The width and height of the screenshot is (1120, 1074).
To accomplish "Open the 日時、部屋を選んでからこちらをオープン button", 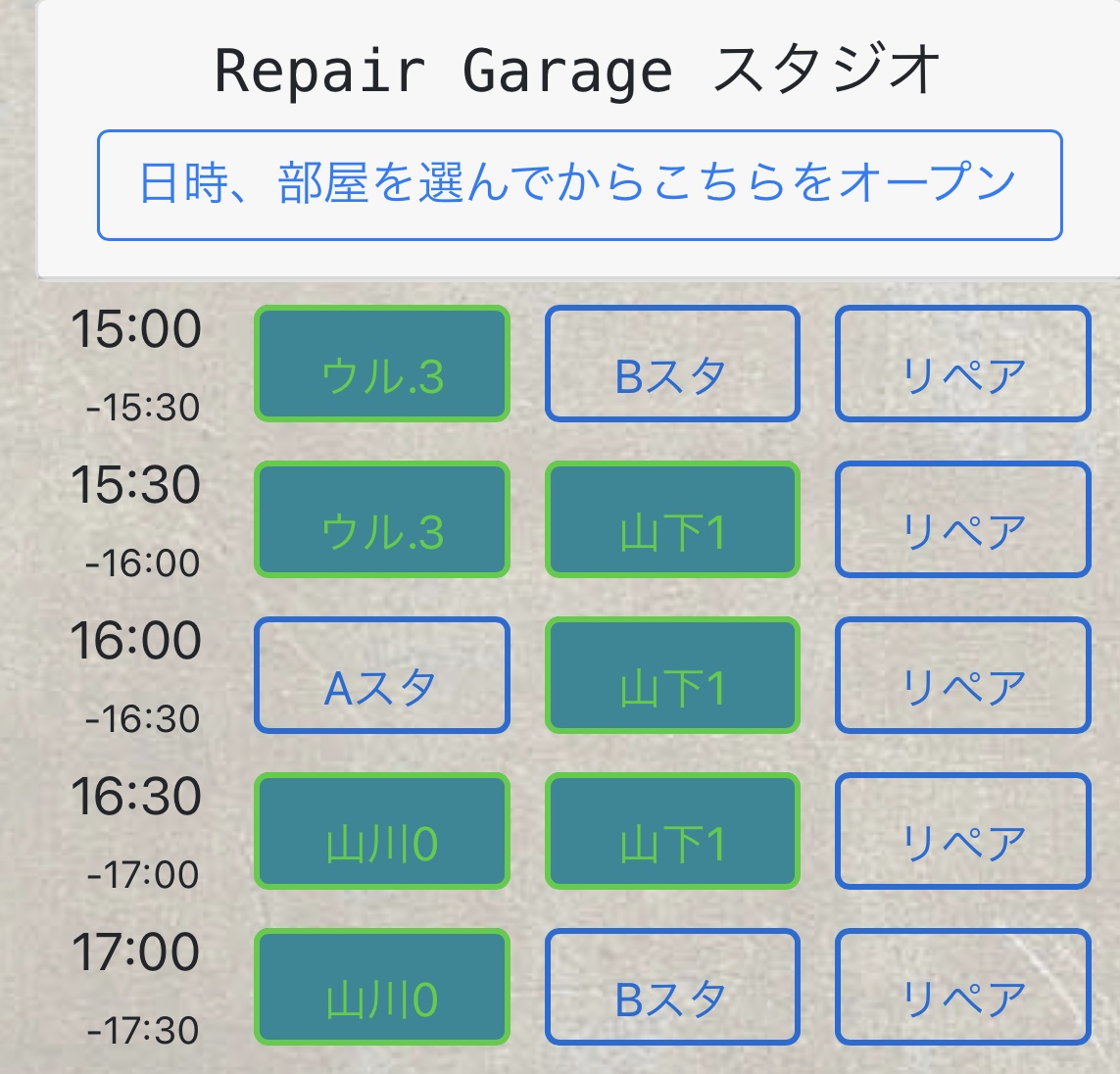I will click(579, 184).
